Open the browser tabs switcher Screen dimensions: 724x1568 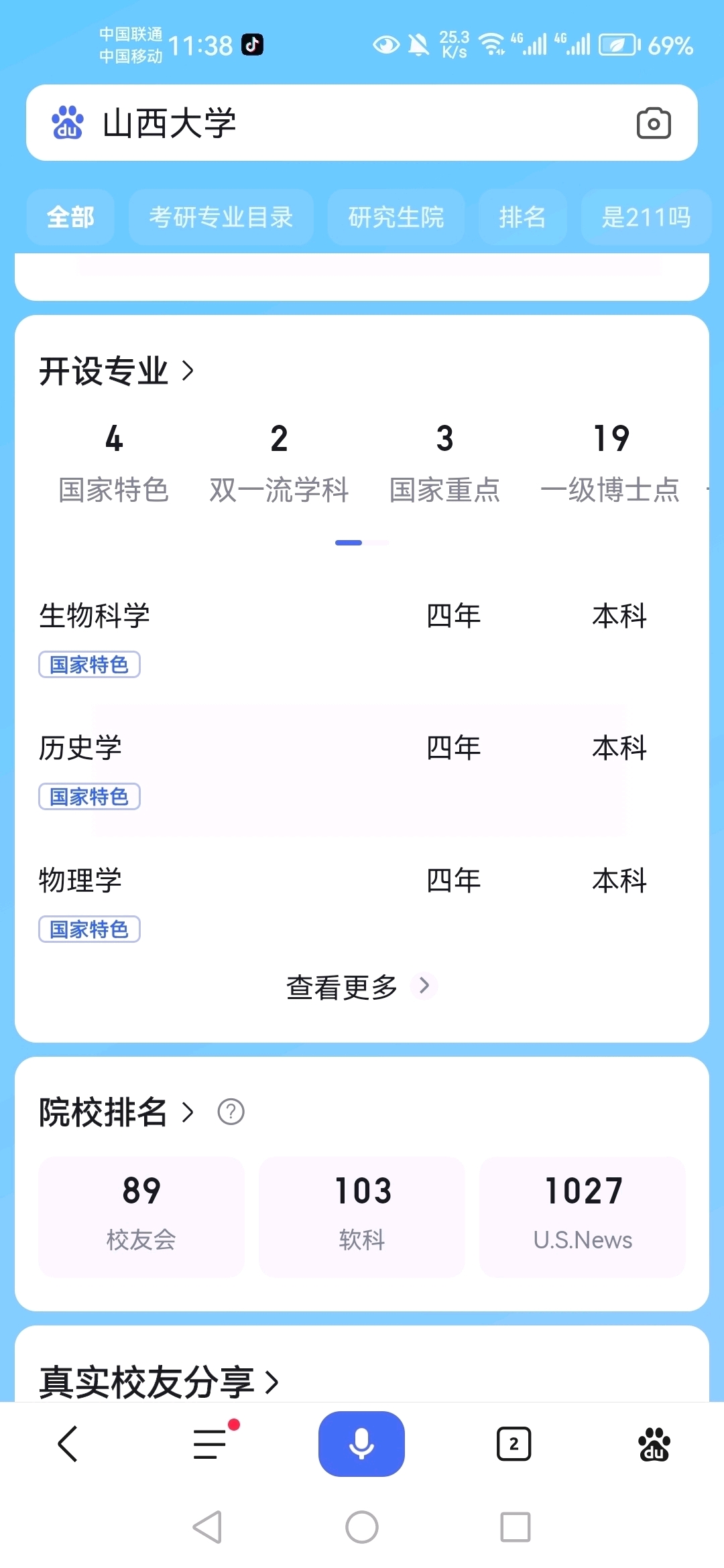[x=514, y=1444]
